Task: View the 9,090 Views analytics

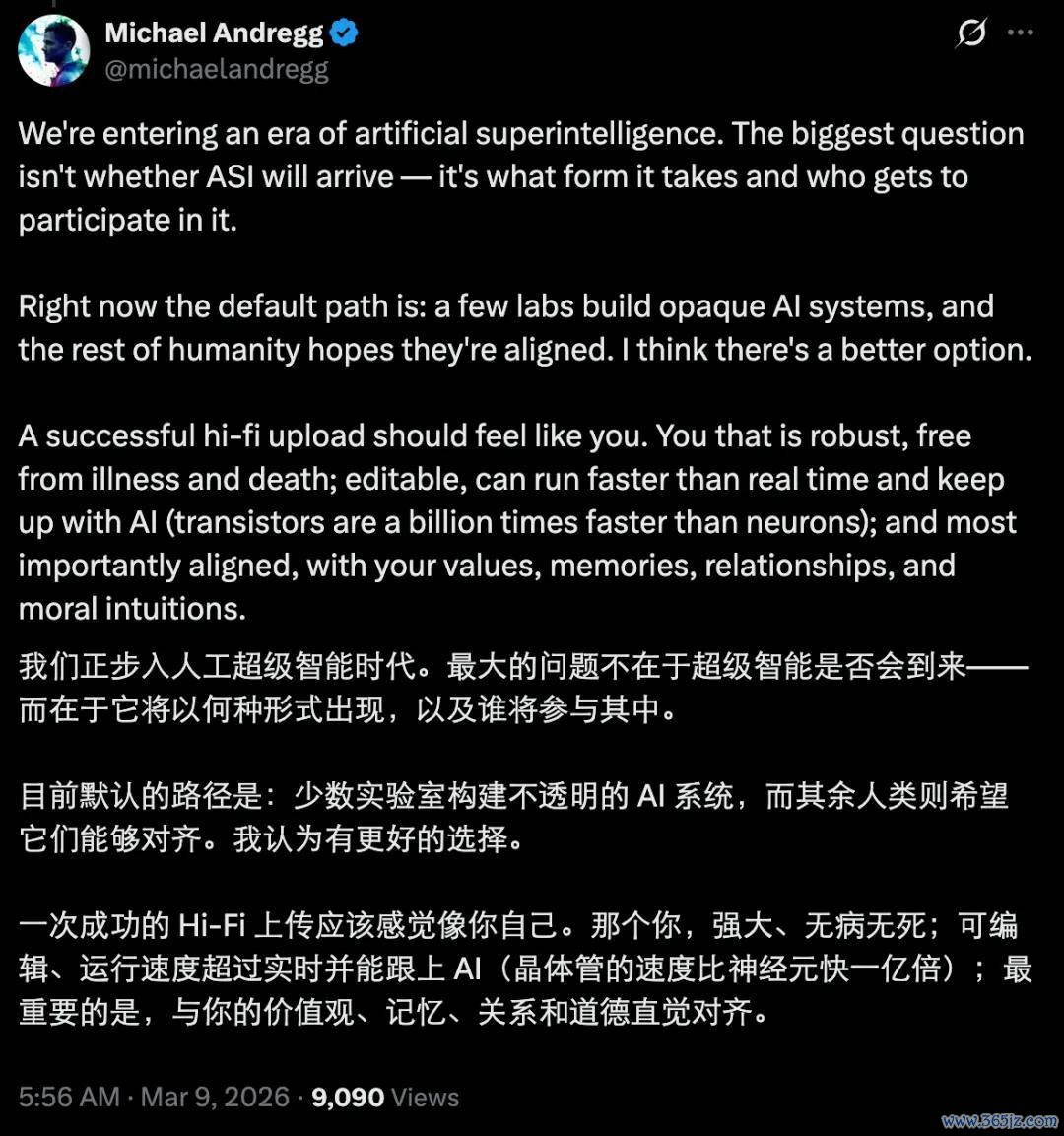Action: pos(385,1097)
